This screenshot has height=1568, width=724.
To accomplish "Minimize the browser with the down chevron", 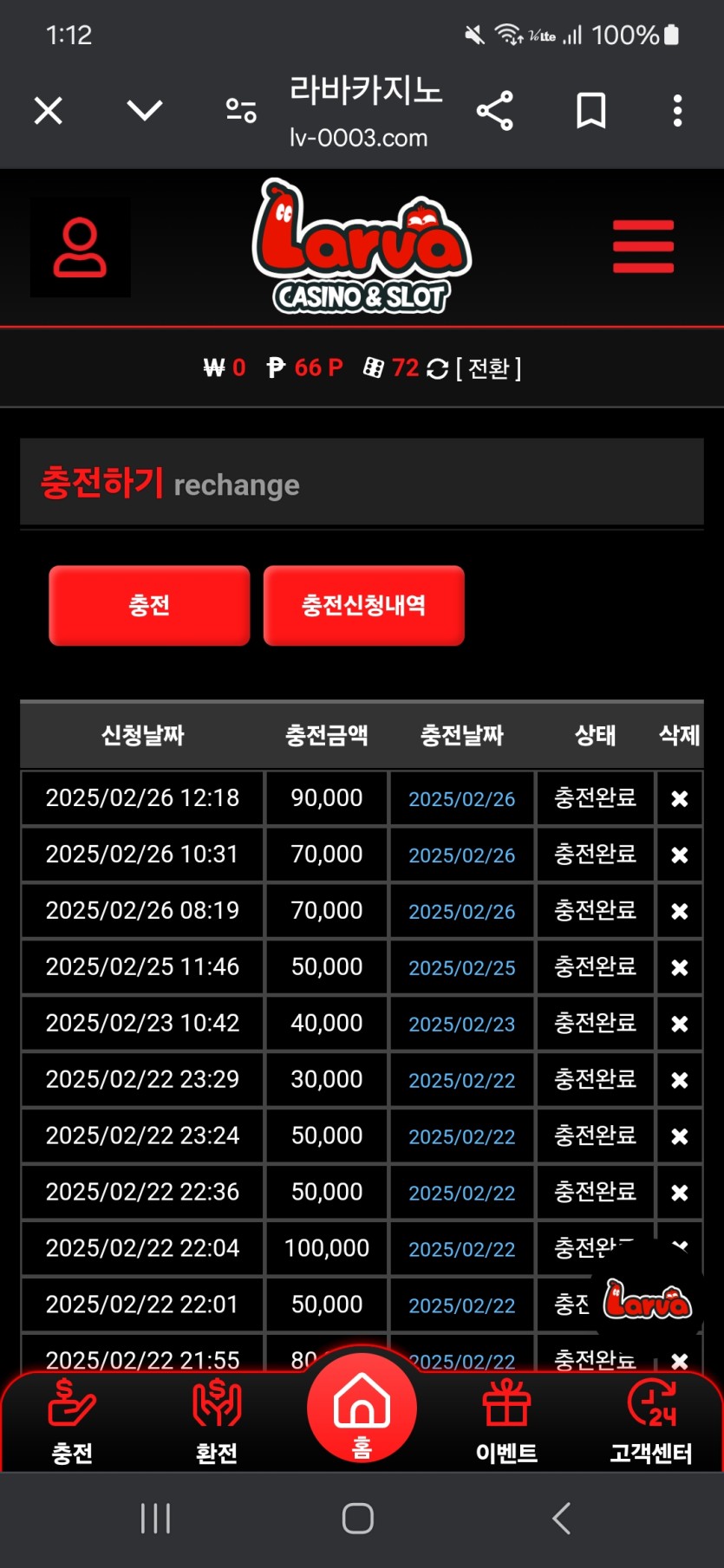I will click(144, 110).
